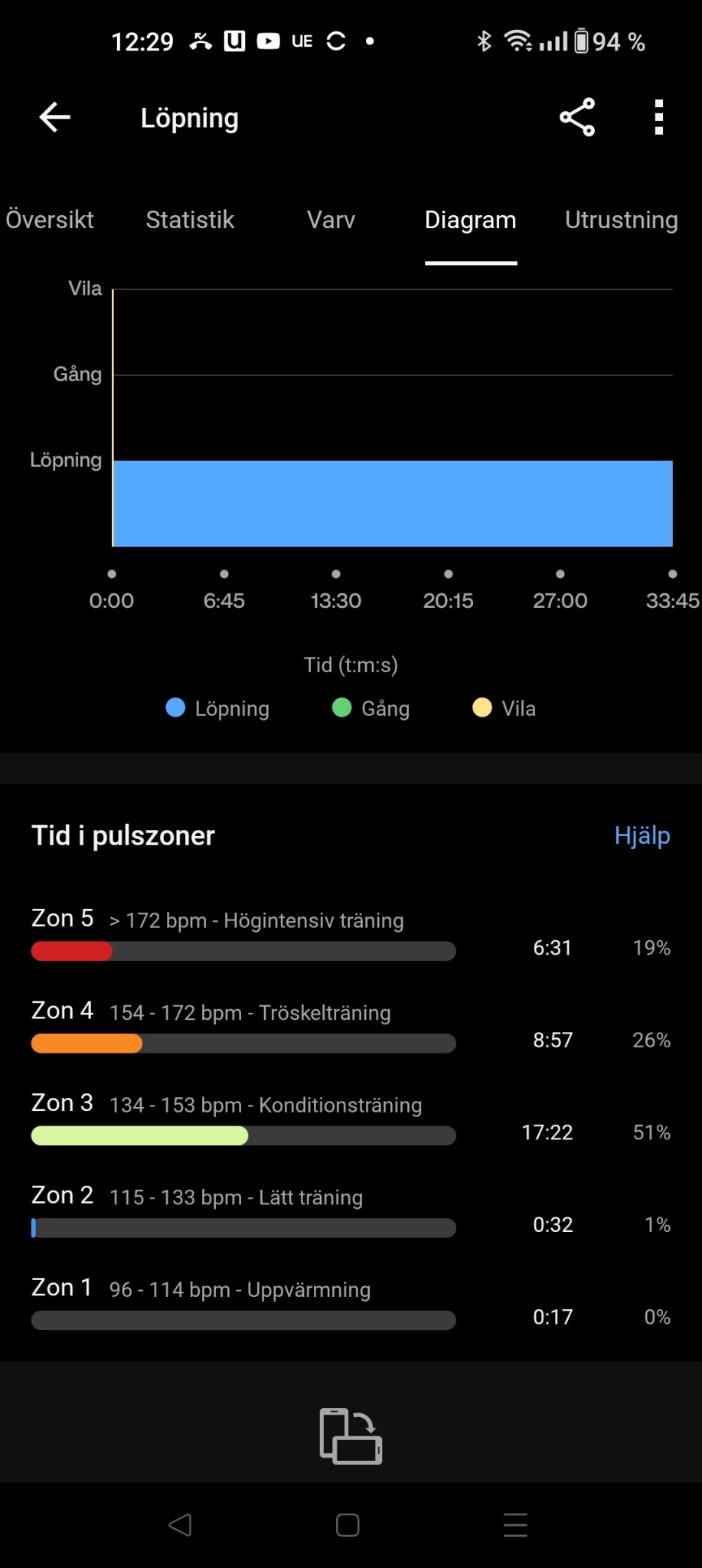Switch to the Utrustning tab

(621, 220)
